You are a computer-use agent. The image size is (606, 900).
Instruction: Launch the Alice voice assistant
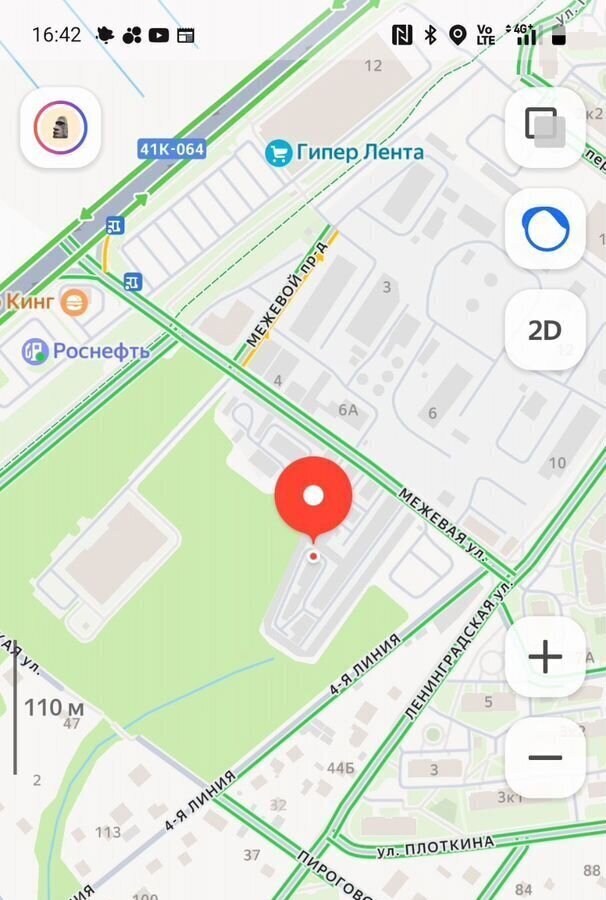tap(545, 229)
